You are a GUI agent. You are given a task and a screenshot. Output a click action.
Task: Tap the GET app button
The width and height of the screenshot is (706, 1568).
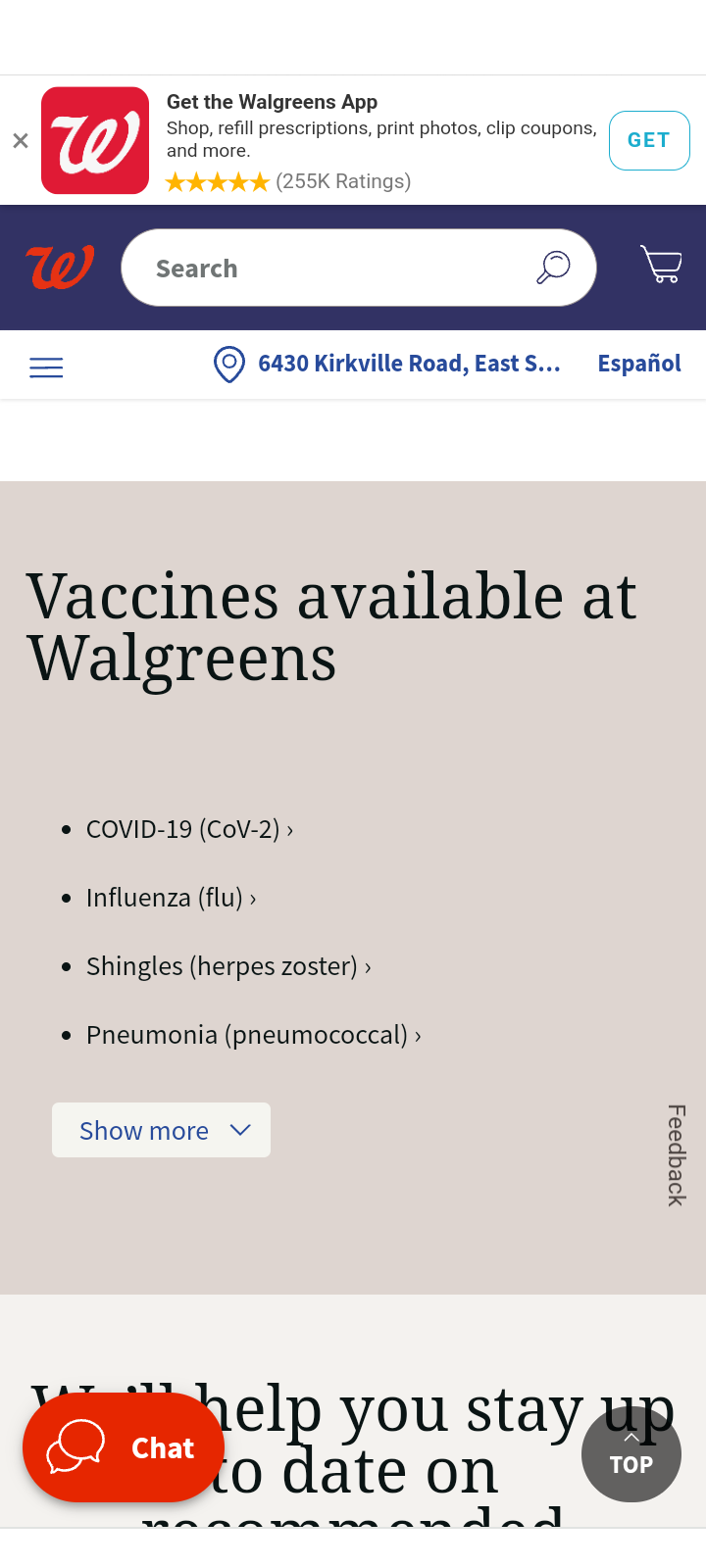(649, 141)
